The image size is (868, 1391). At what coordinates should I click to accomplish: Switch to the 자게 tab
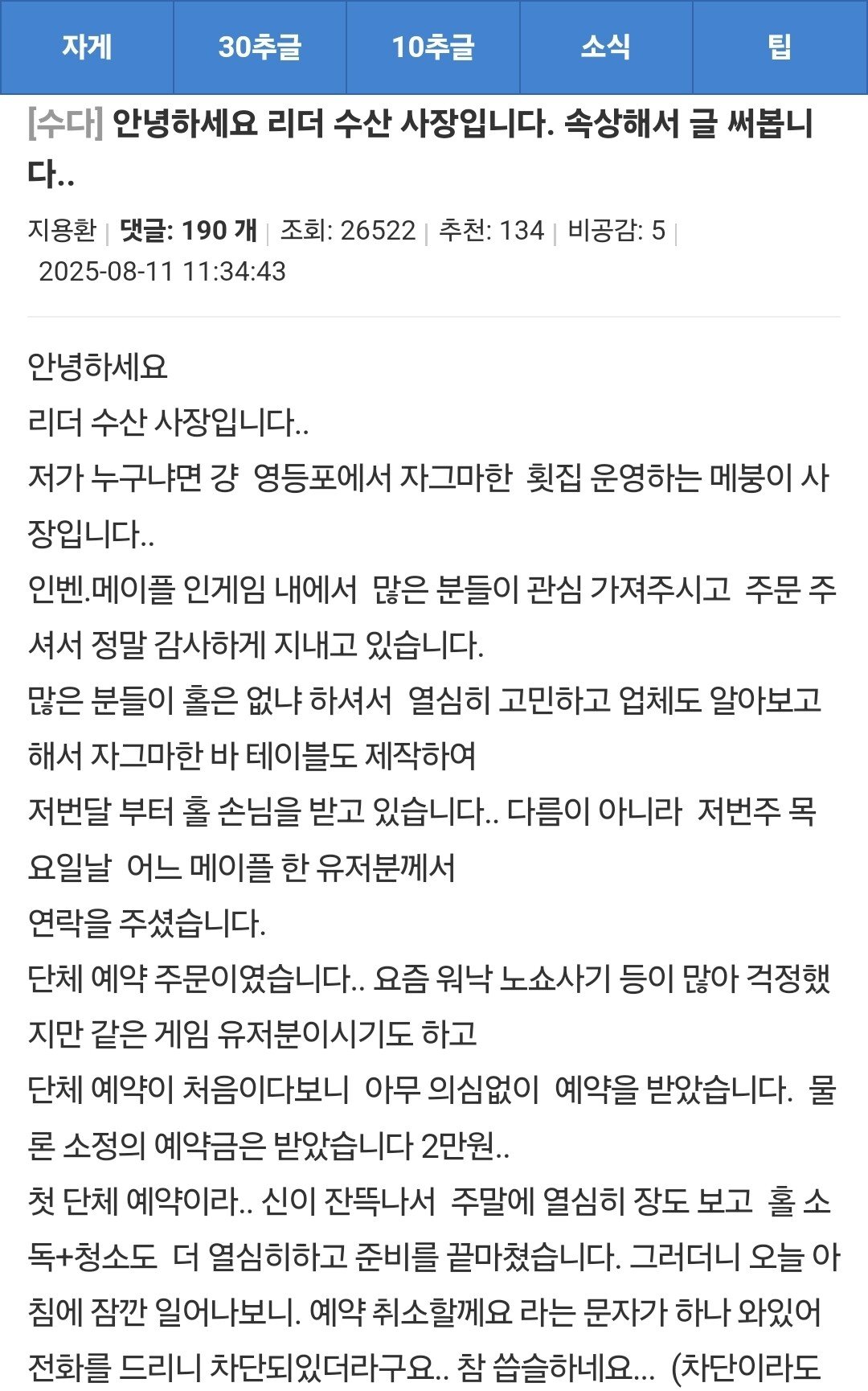(x=87, y=47)
